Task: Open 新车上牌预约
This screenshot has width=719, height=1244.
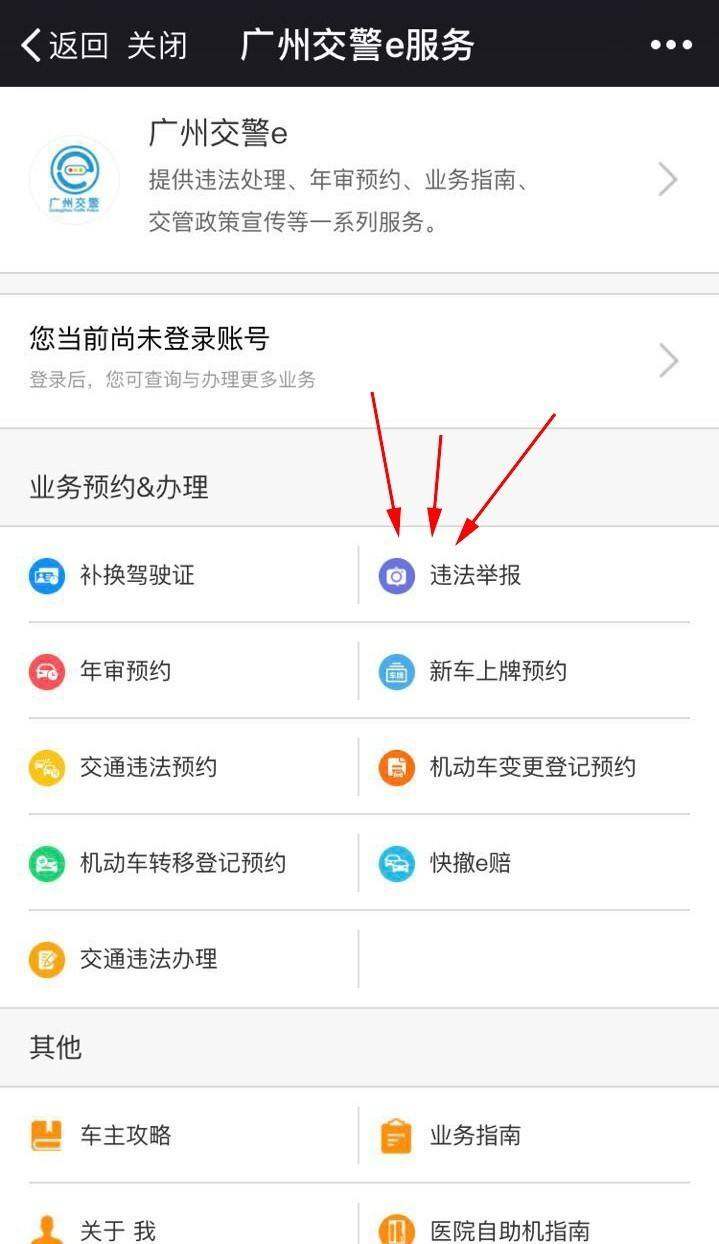Action: (497, 671)
